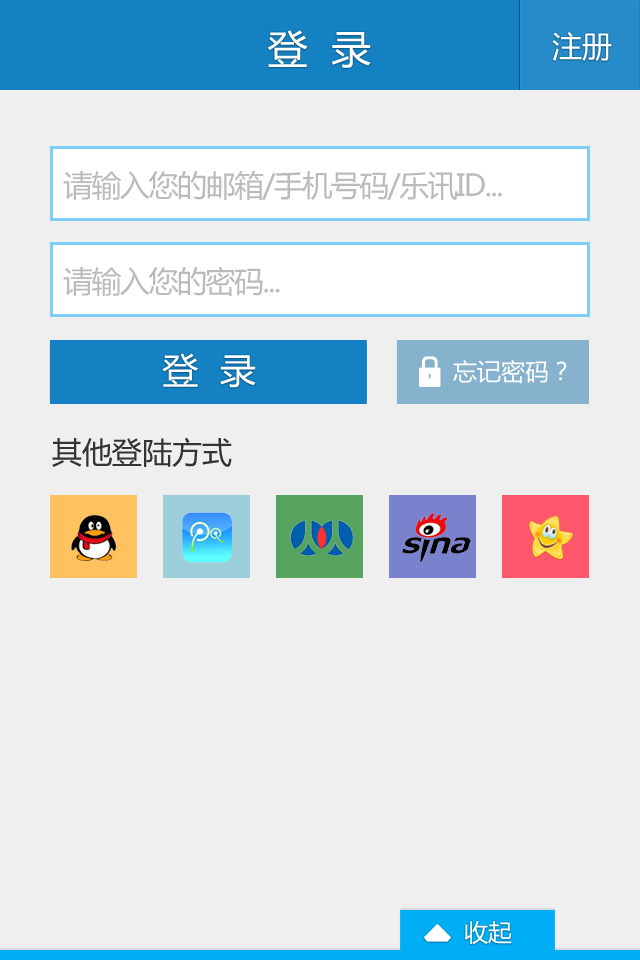Screen dimensions: 640x960
Task: Tap the password input field
Action: click(x=319, y=280)
